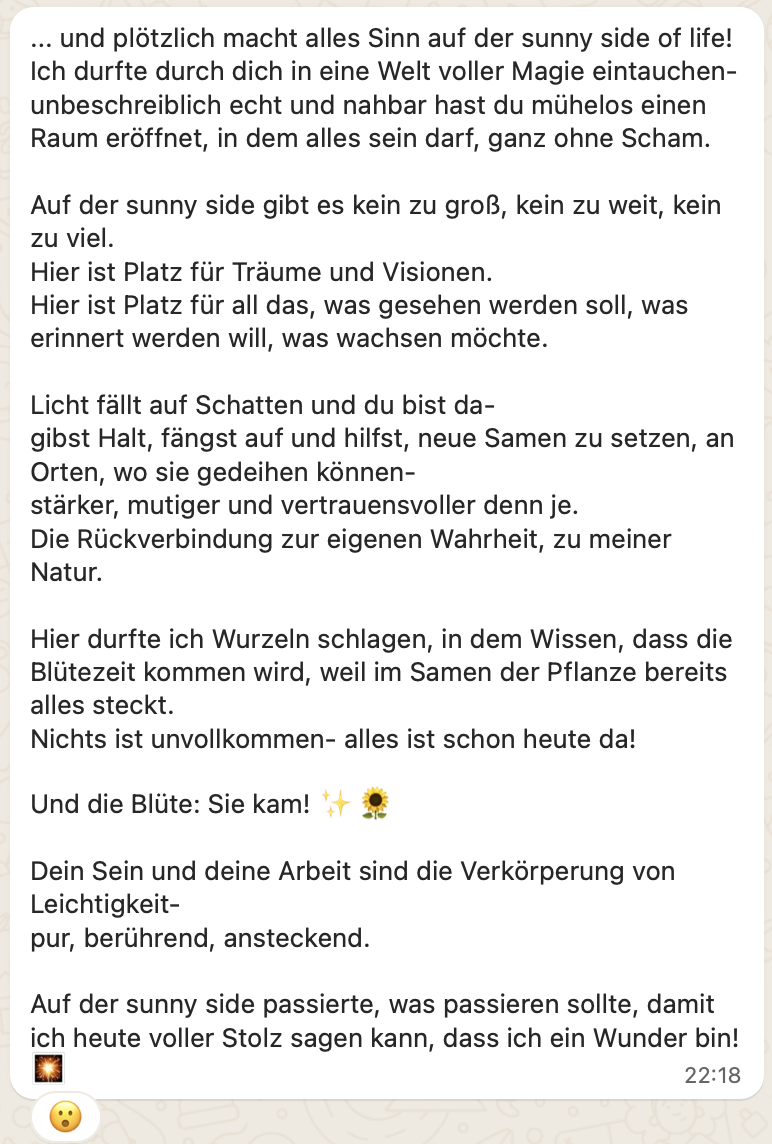Open the surprised emoji reaction below the message

point(66,1117)
